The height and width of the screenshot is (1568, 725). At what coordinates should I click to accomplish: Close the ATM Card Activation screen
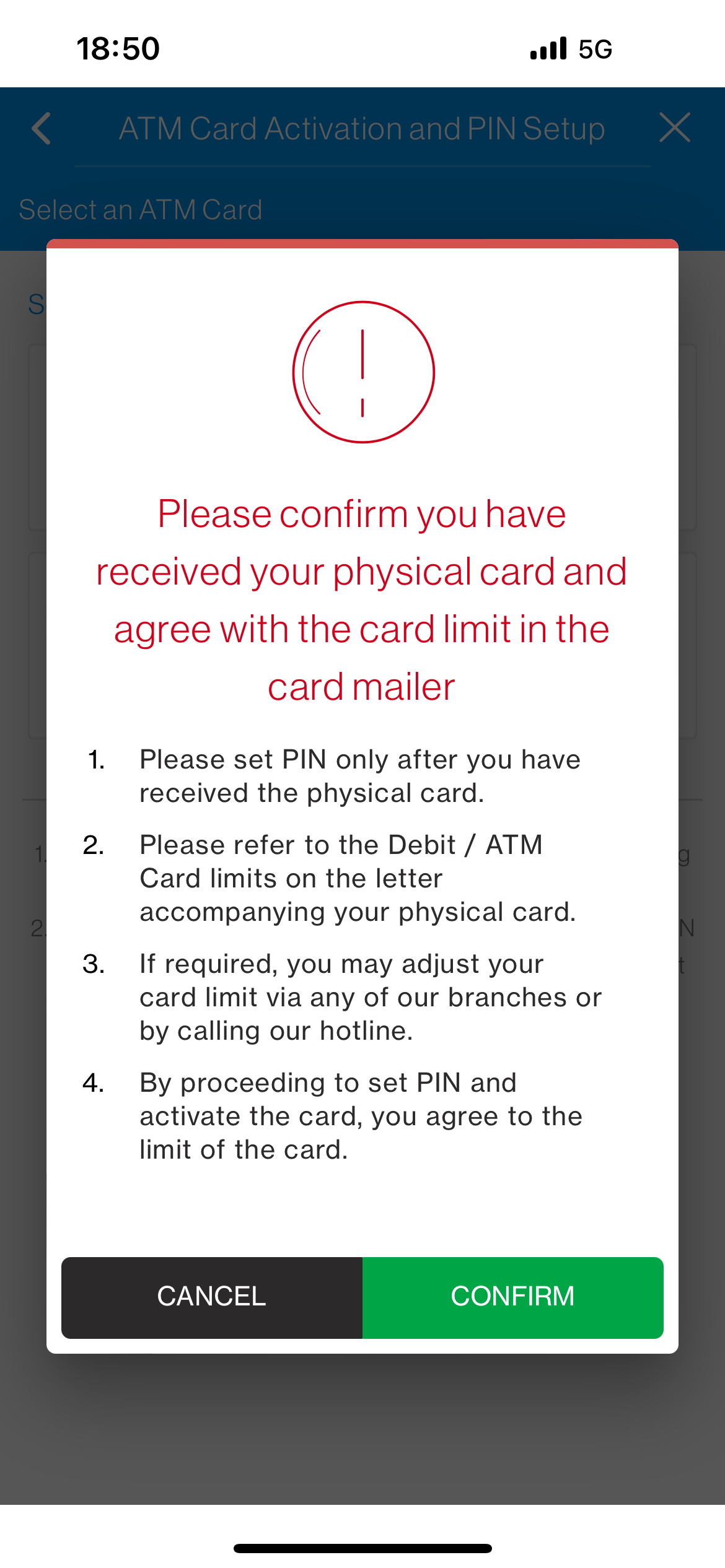click(x=674, y=128)
